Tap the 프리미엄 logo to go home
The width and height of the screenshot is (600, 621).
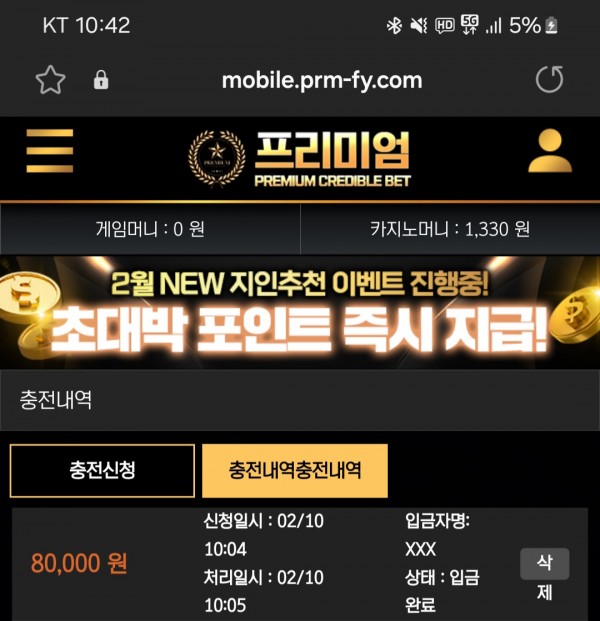(x=300, y=160)
